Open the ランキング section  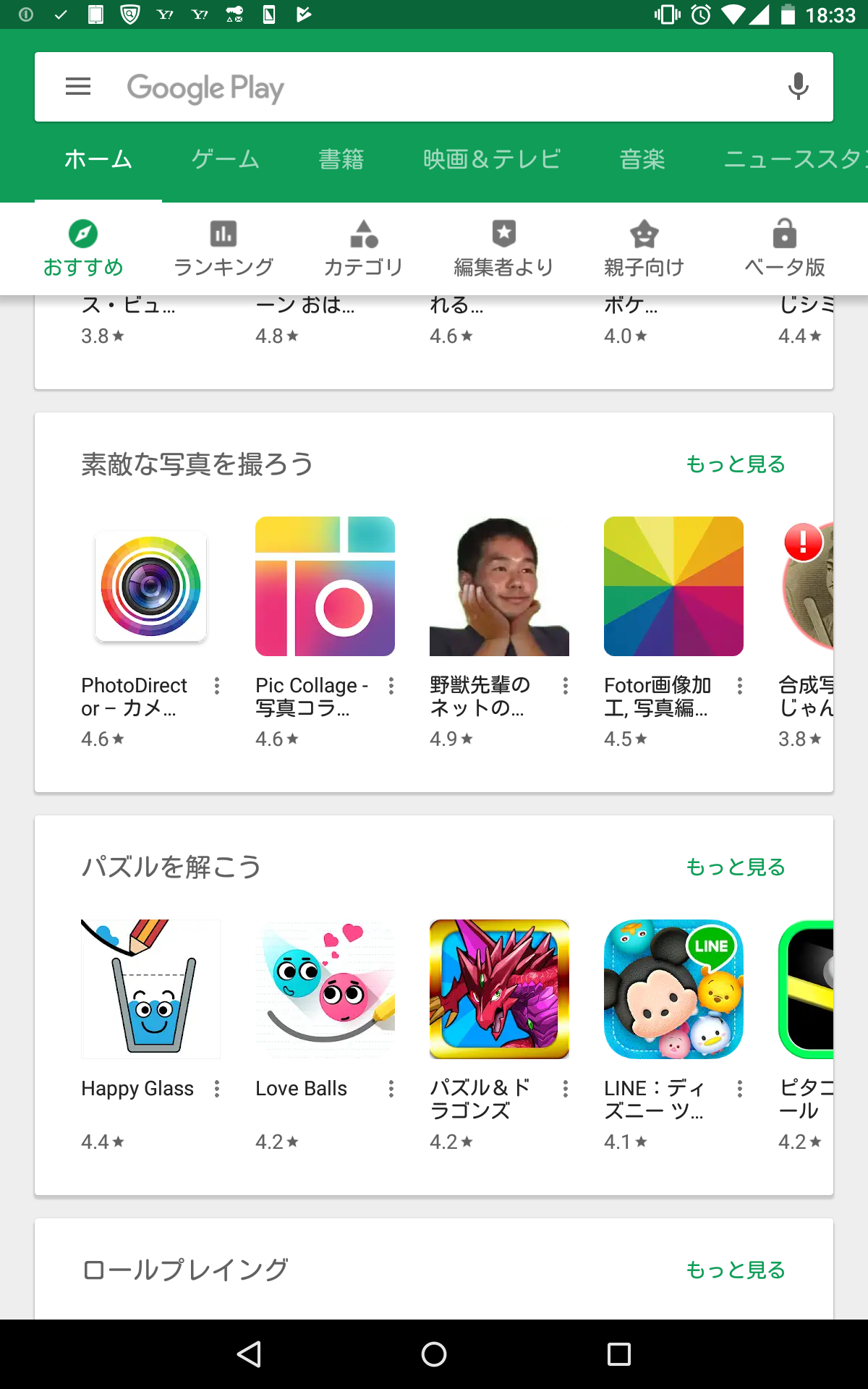pyautogui.click(x=224, y=249)
